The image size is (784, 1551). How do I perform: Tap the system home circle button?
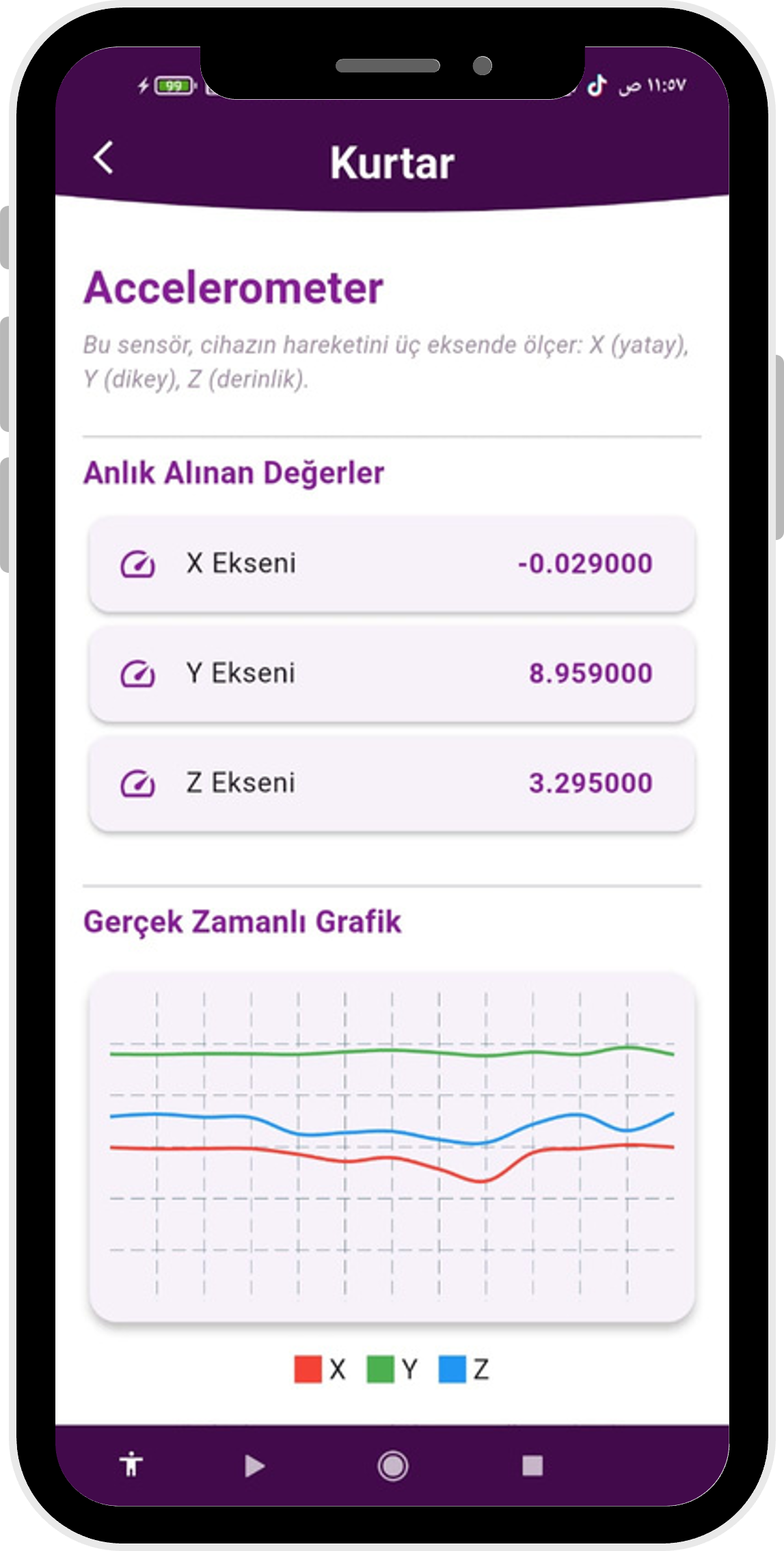click(x=393, y=1466)
